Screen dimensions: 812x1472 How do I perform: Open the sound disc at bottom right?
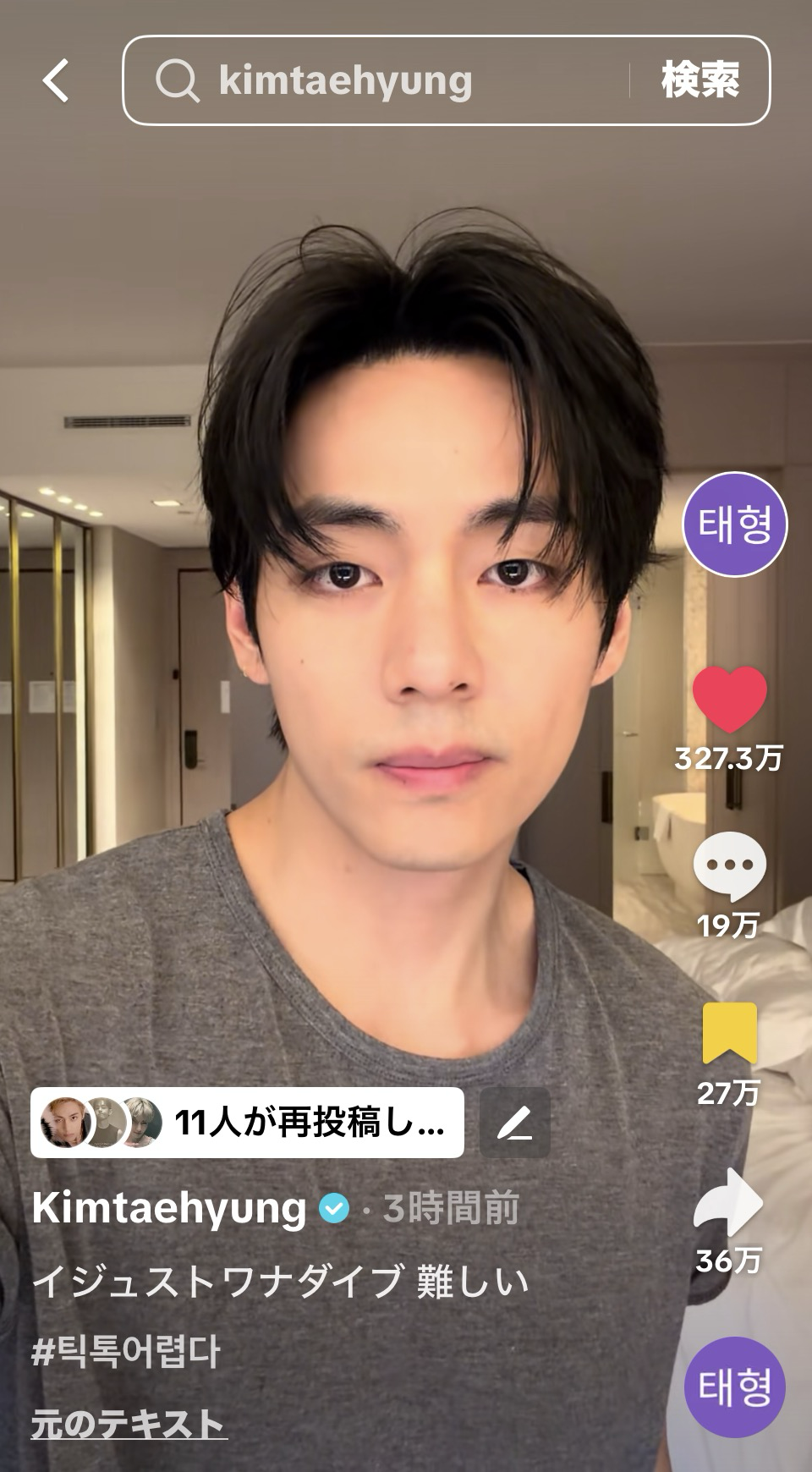click(x=734, y=1387)
